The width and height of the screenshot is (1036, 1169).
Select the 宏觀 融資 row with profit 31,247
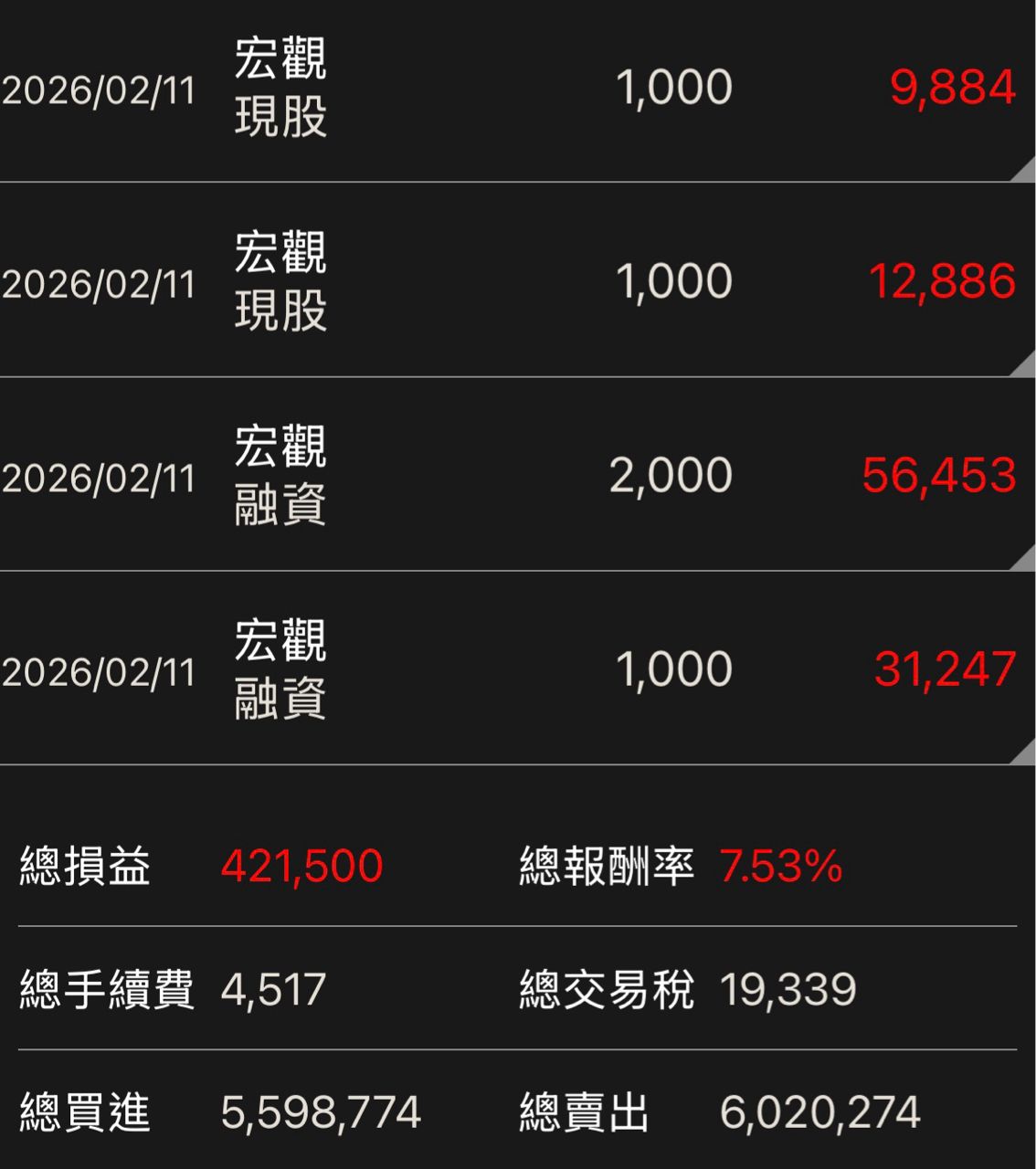[517, 669]
